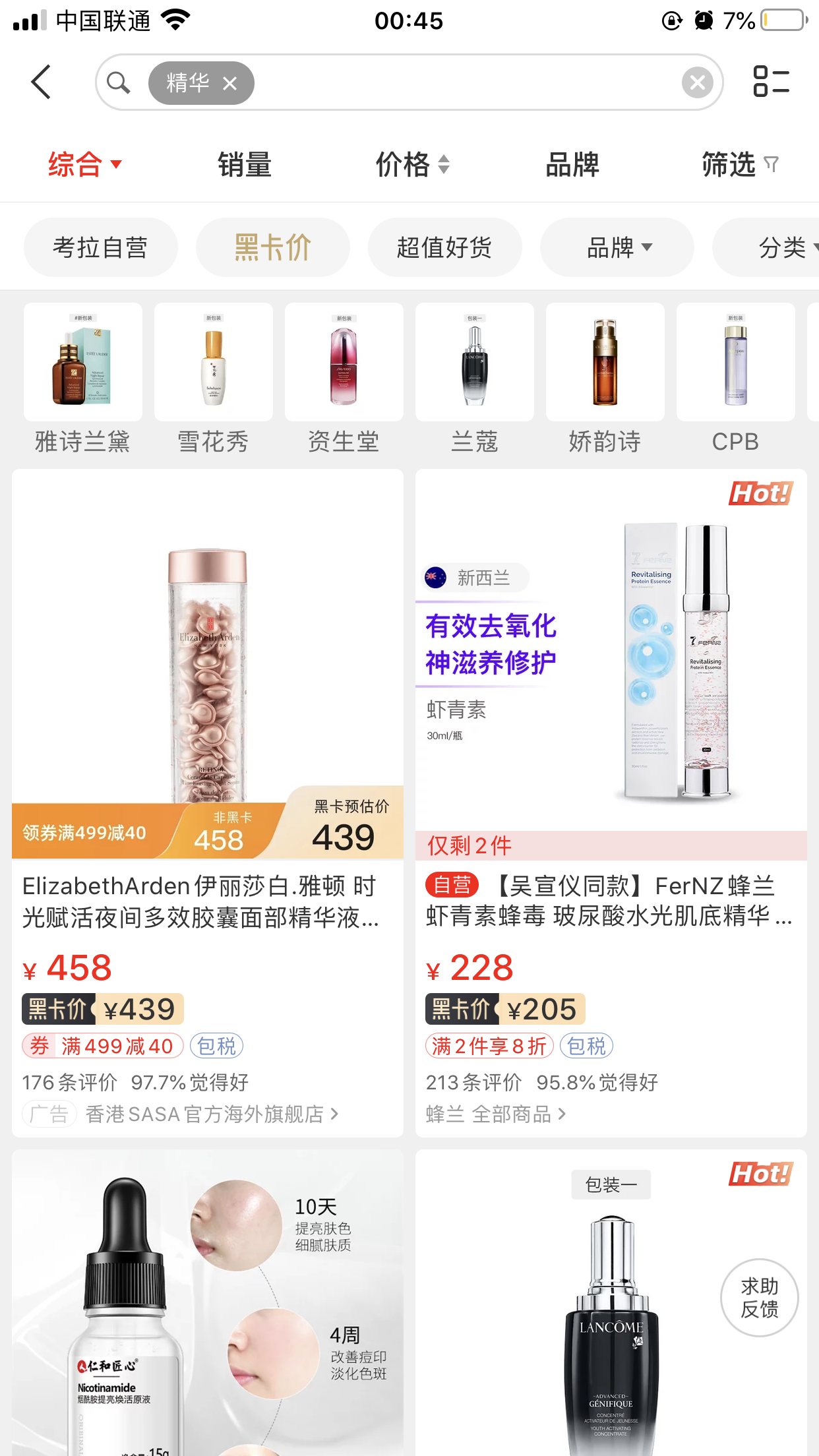Clear the search field with the X icon

click(x=698, y=82)
